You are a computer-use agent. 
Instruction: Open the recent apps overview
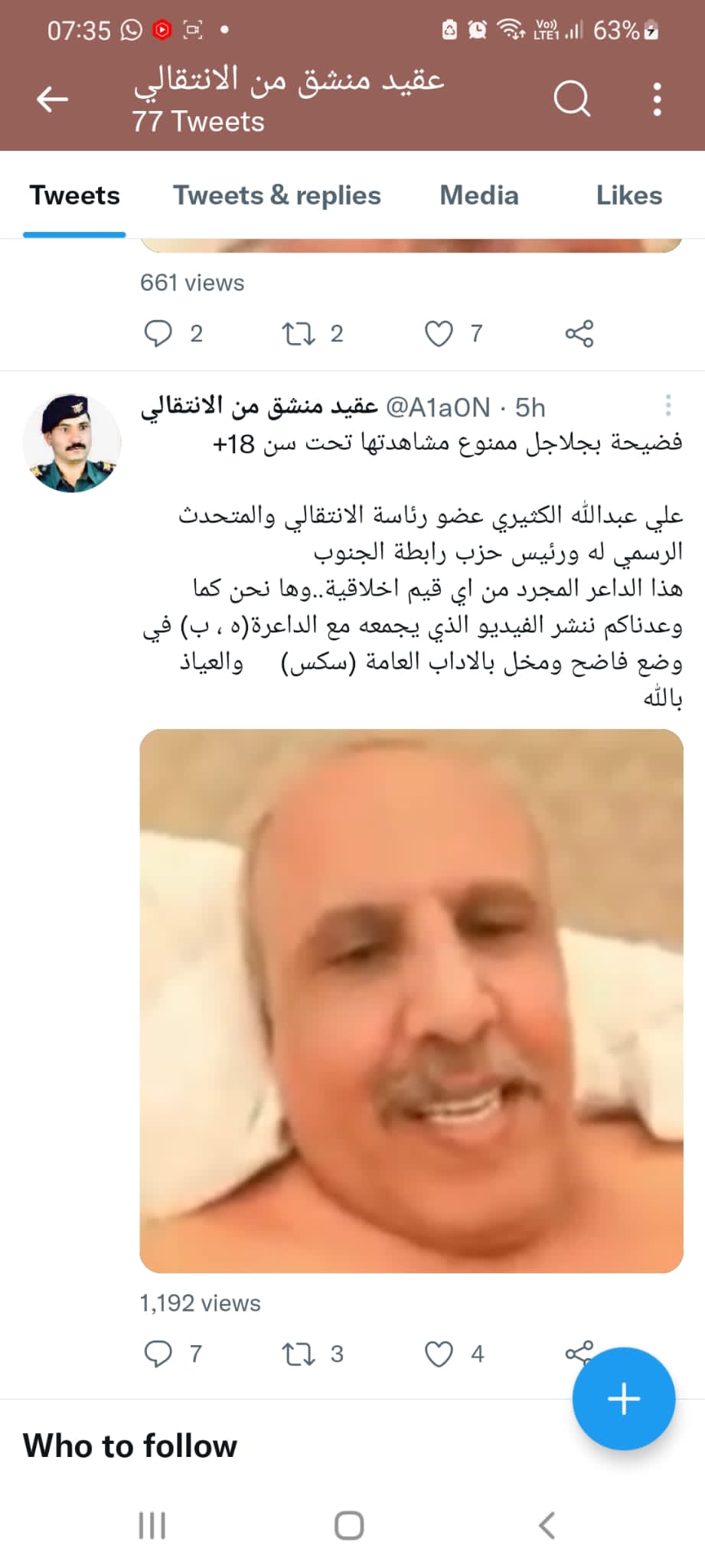[152, 1525]
